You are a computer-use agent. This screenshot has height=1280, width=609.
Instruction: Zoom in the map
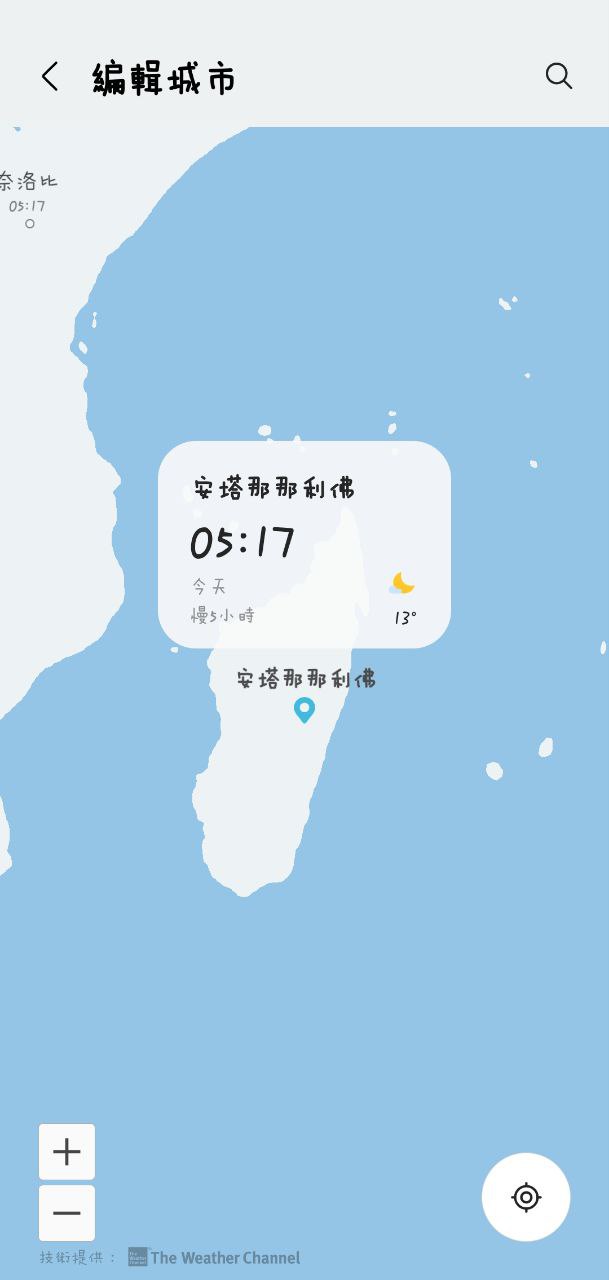click(x=67, y=1152)
